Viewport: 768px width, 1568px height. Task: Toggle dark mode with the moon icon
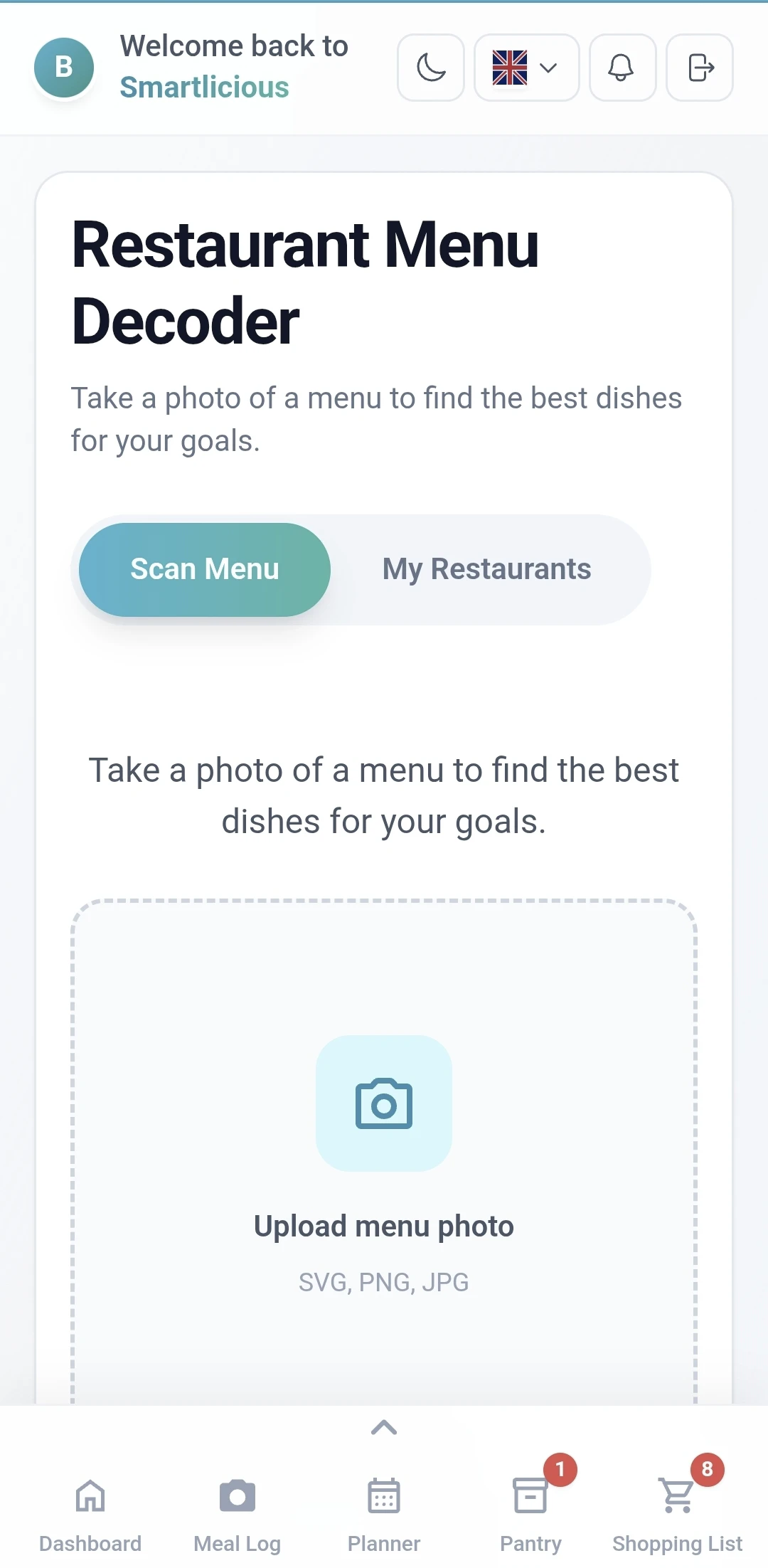pyautogui.click(x=431, y=68)
